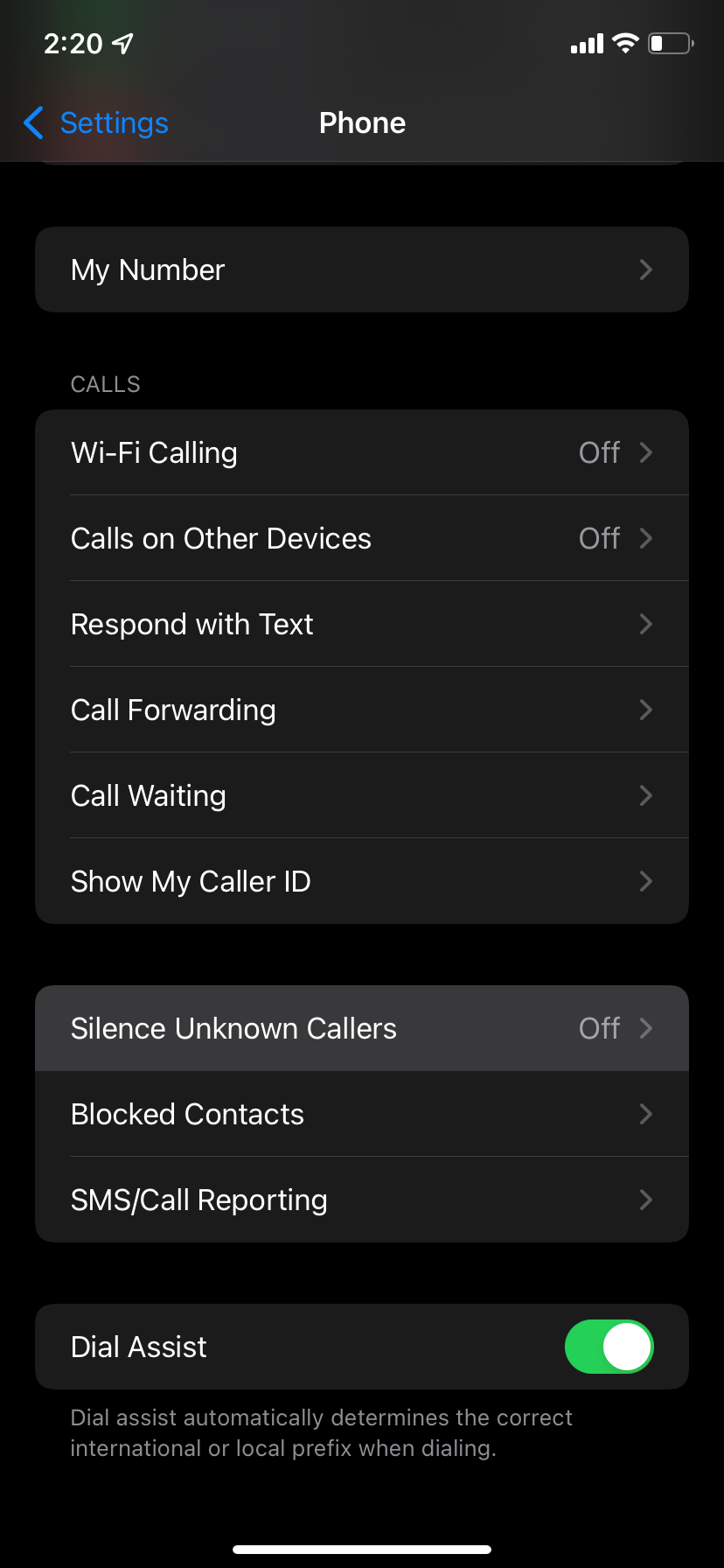Image resolution: width=724 pixels, height=1568 pixels.
Task: Tap the battery indicator icon
Action: 669,43
